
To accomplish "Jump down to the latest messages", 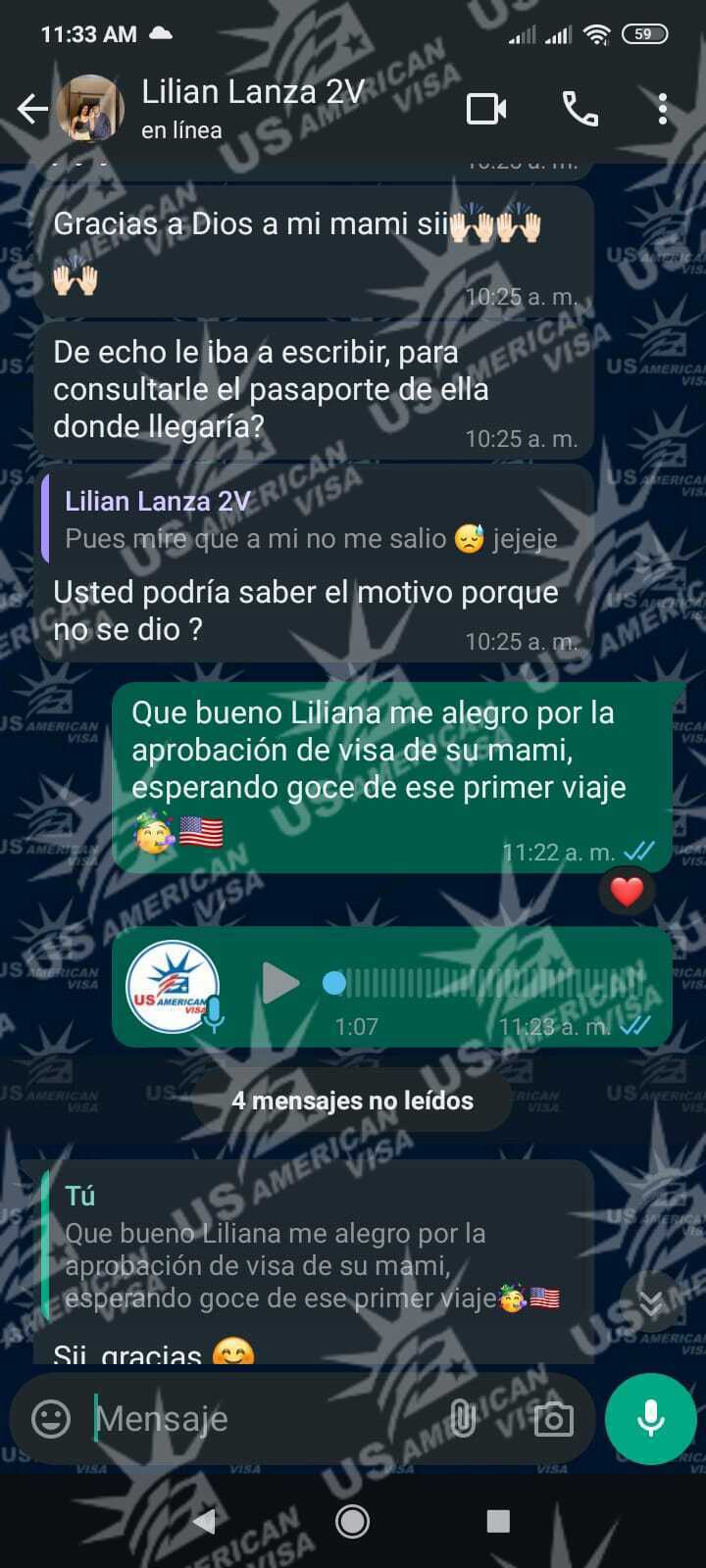I will coord(651,1302).
